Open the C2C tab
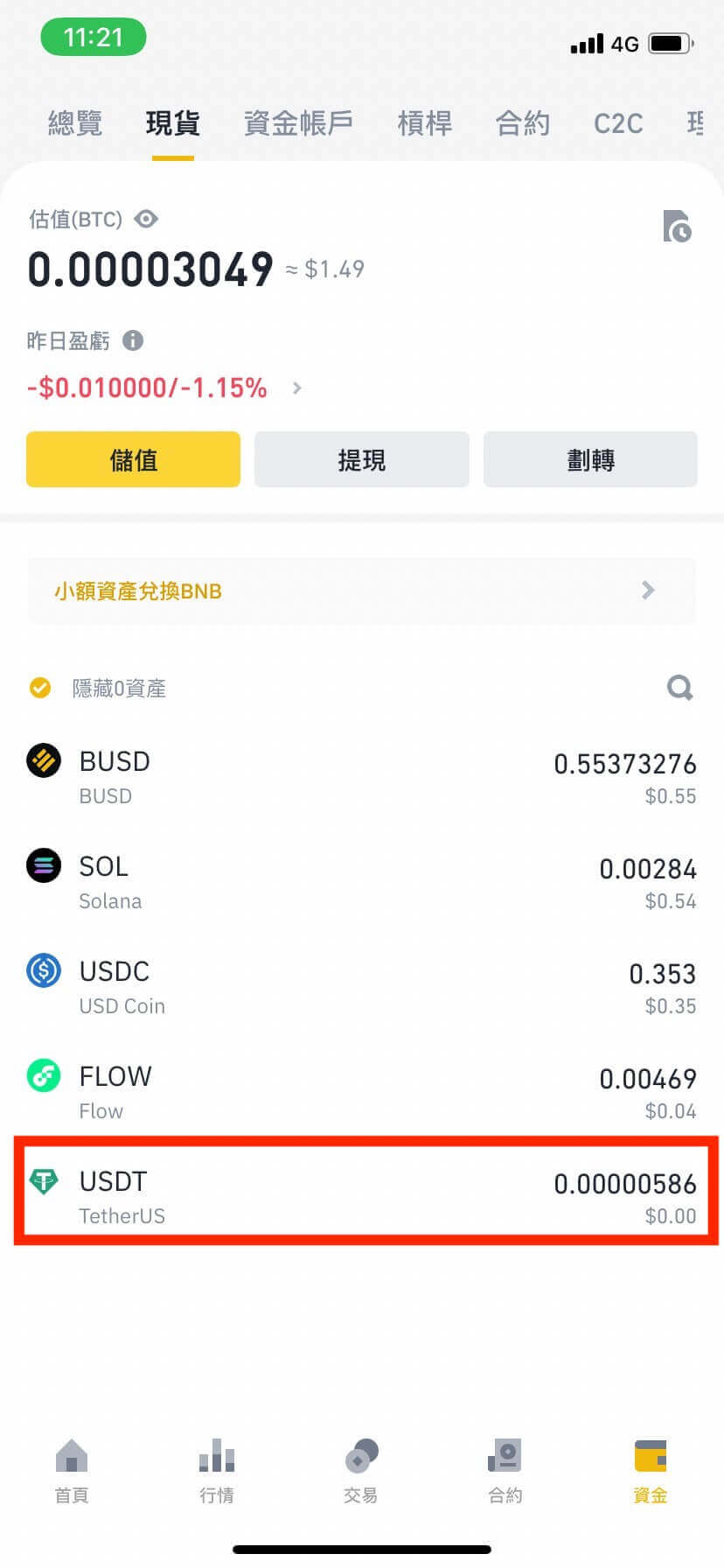This screenshot has width=724, height=1568. [618, 123]
